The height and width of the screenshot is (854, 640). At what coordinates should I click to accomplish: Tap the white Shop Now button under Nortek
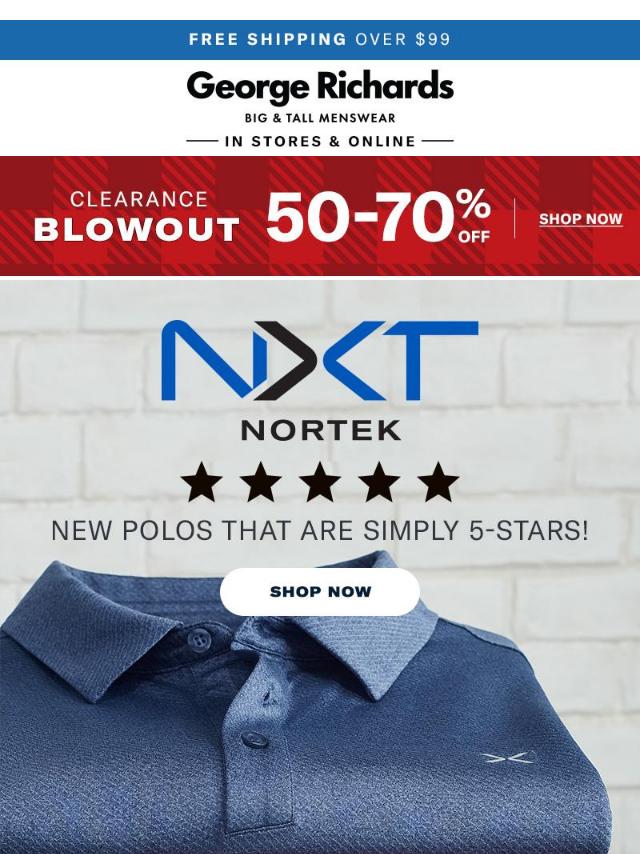click(x=320, y=592)
